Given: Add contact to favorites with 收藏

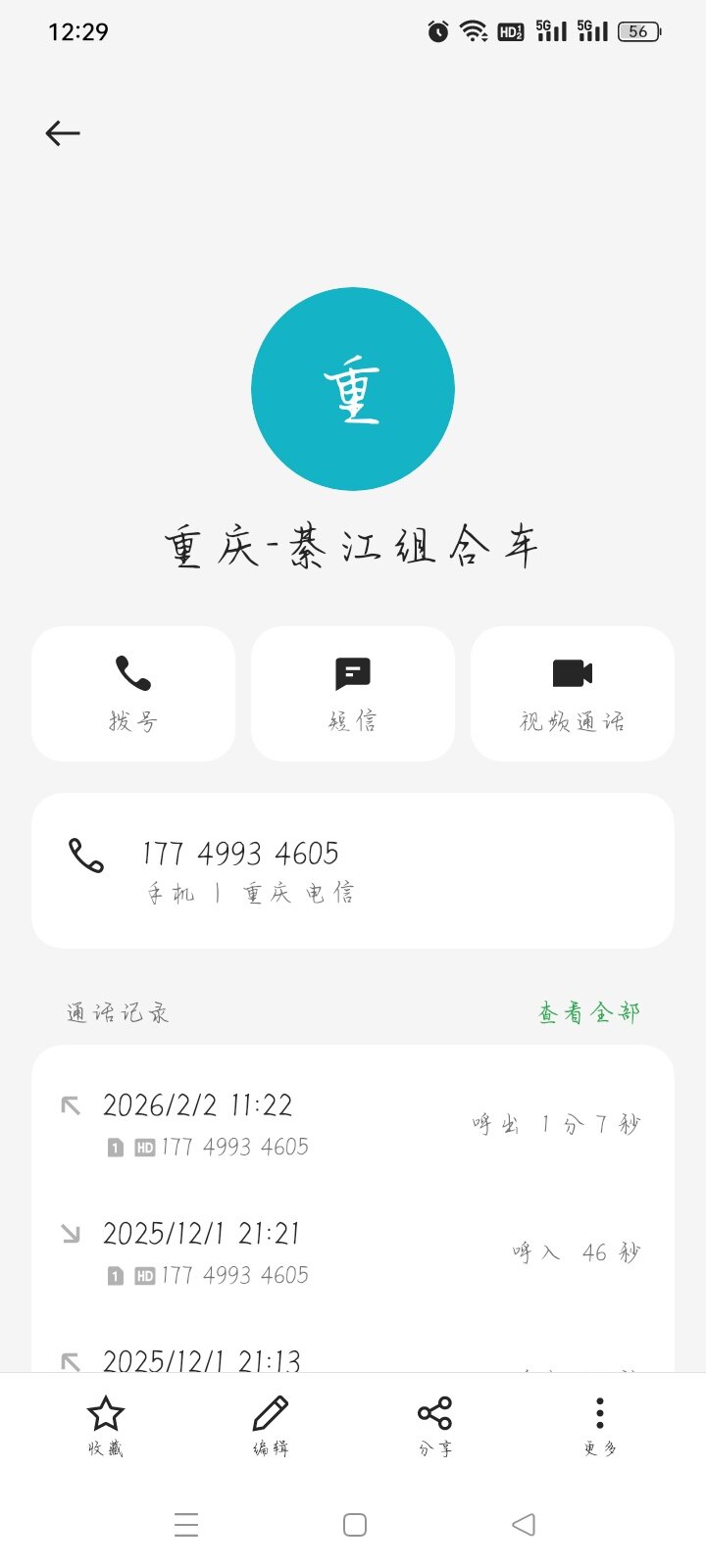Looking at the screenshot, I should coord(106,1426).
